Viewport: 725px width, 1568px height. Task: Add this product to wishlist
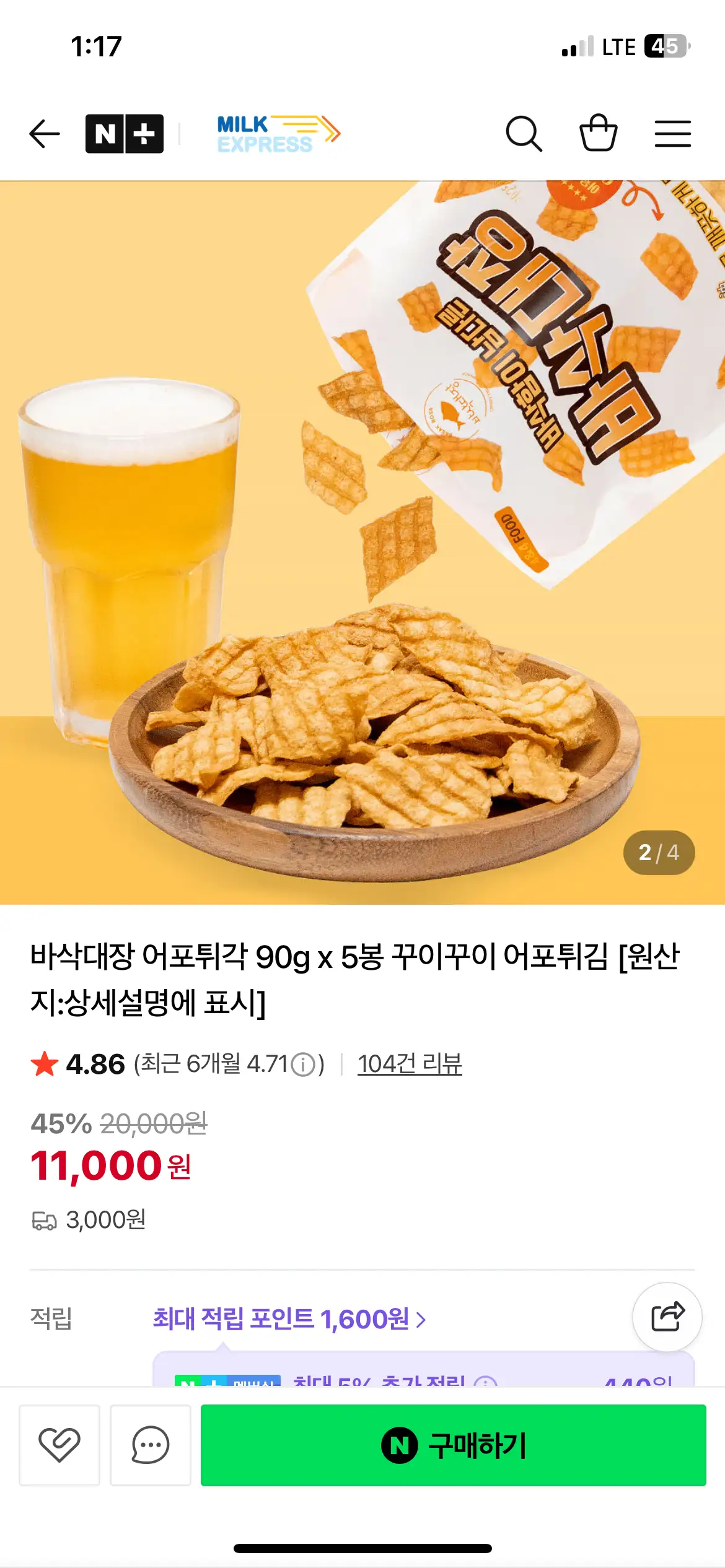point(59,1445)
